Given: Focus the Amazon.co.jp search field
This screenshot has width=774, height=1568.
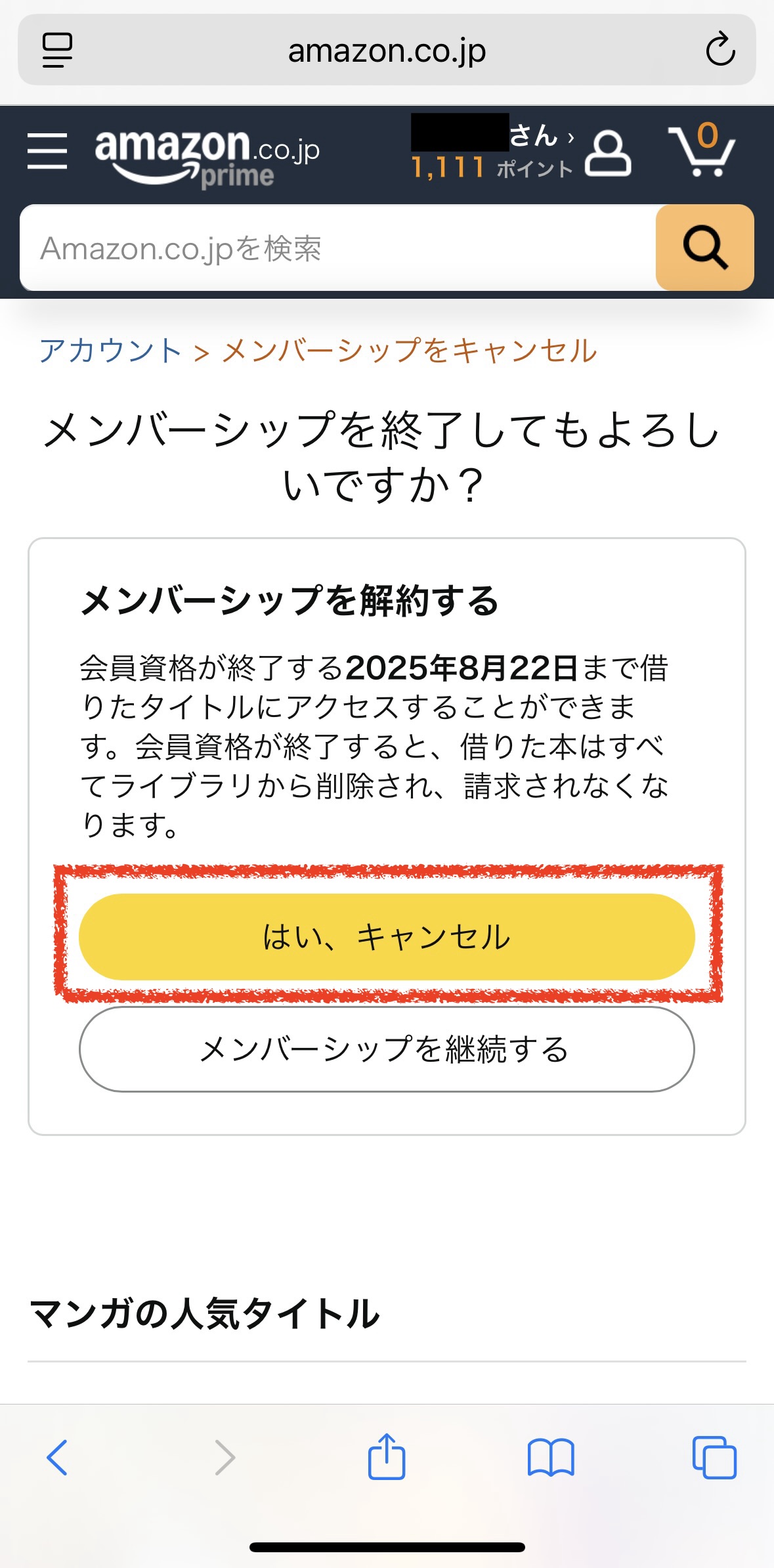Looking at the screenshot, I should pos(338,248).
